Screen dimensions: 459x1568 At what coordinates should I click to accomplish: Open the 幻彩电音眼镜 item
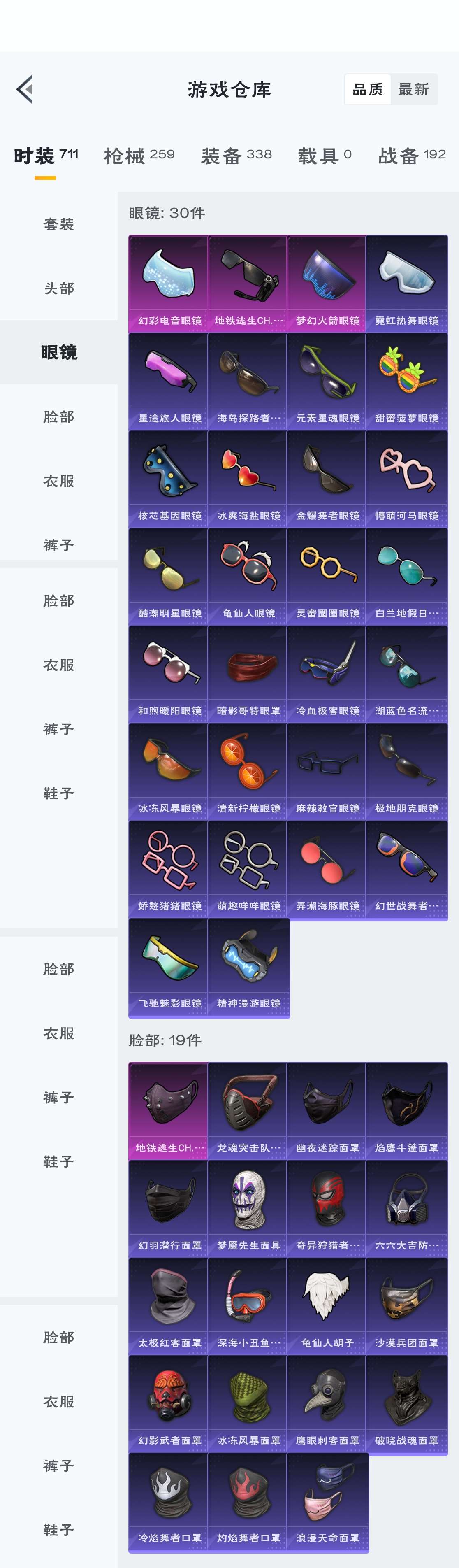(x=168, y=283)
